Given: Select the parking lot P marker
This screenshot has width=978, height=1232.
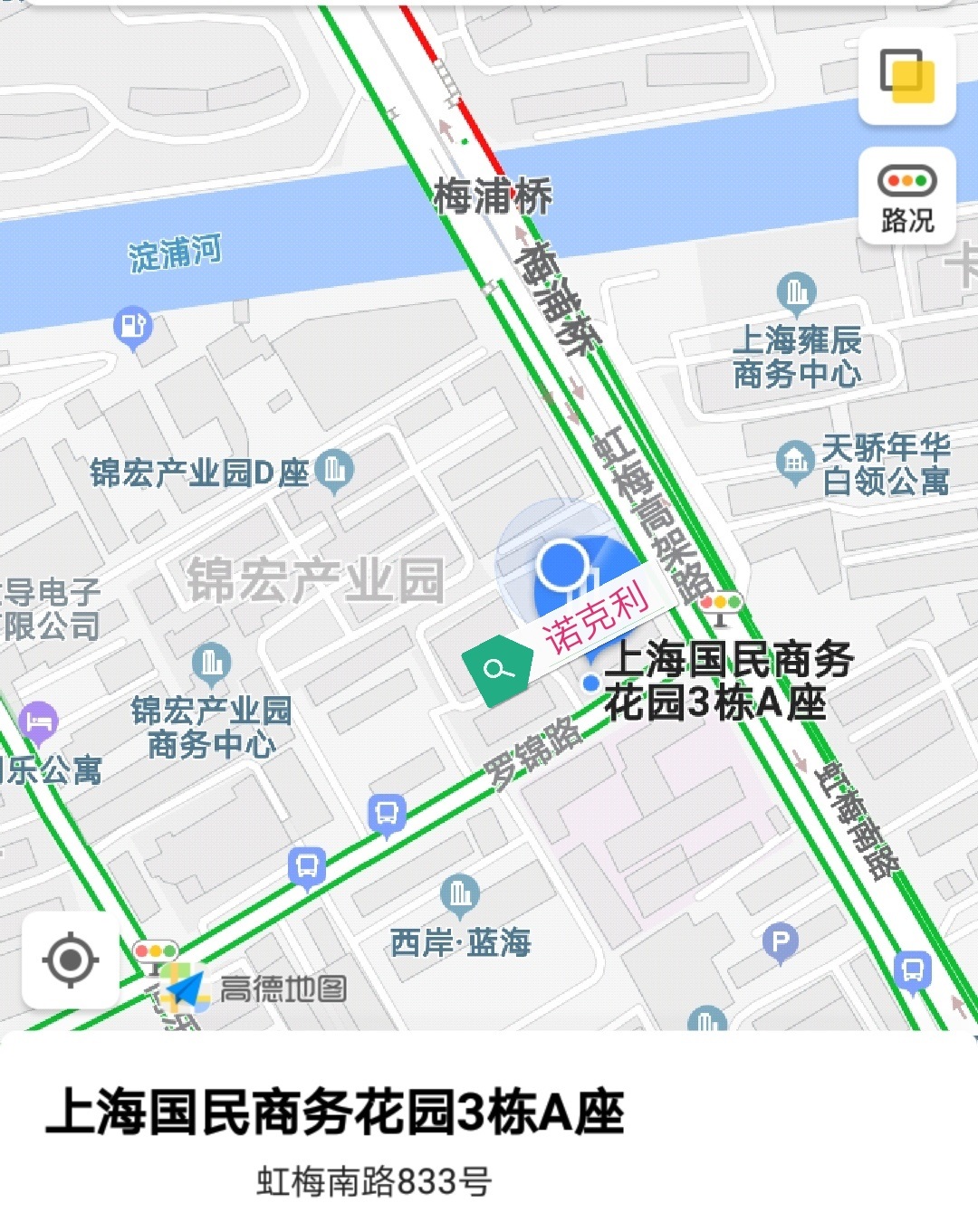Looking at the screenshot, I should [x=780, y=942].
